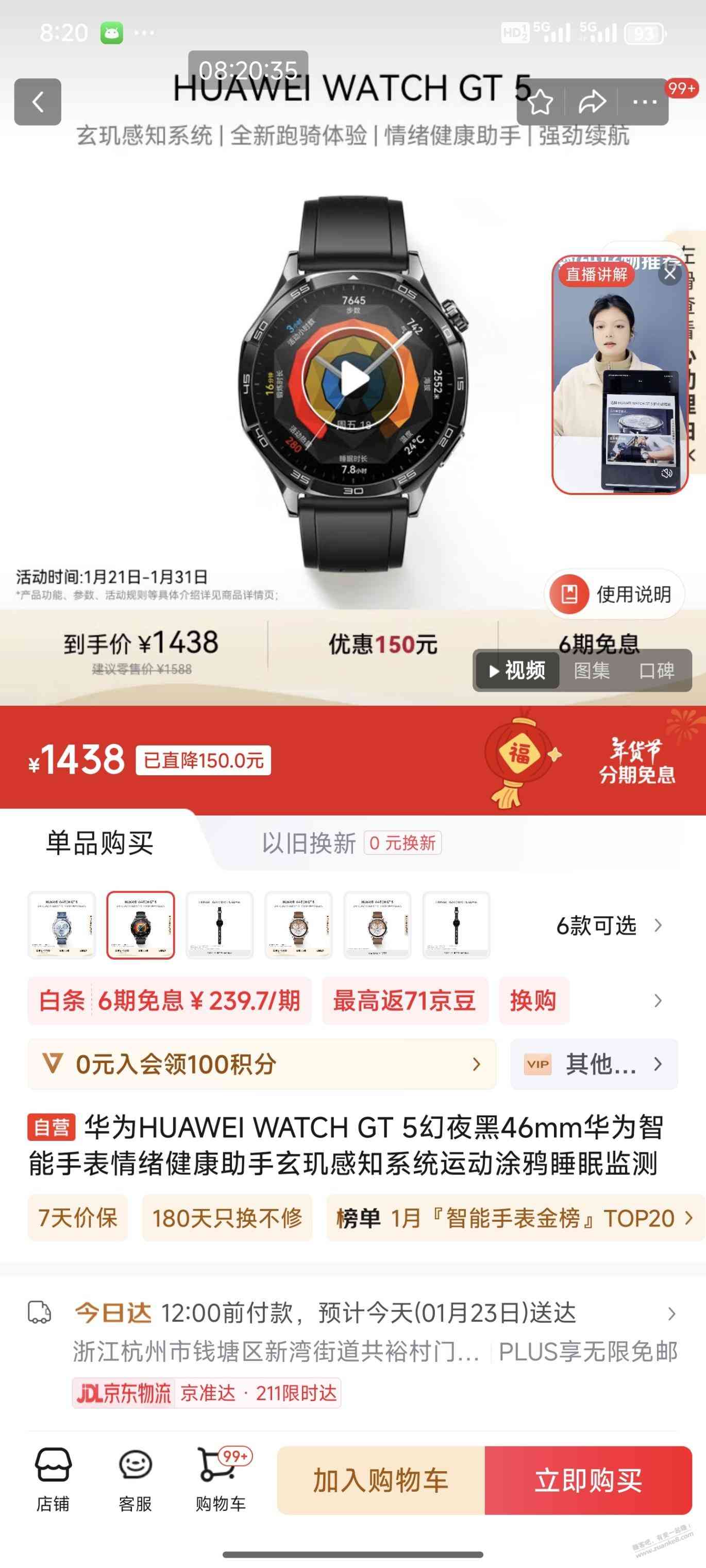This screenshot has height=1568, width=706.
Task: Switch to the 口碑 reviews tab
Action: (x=656, y=671)
